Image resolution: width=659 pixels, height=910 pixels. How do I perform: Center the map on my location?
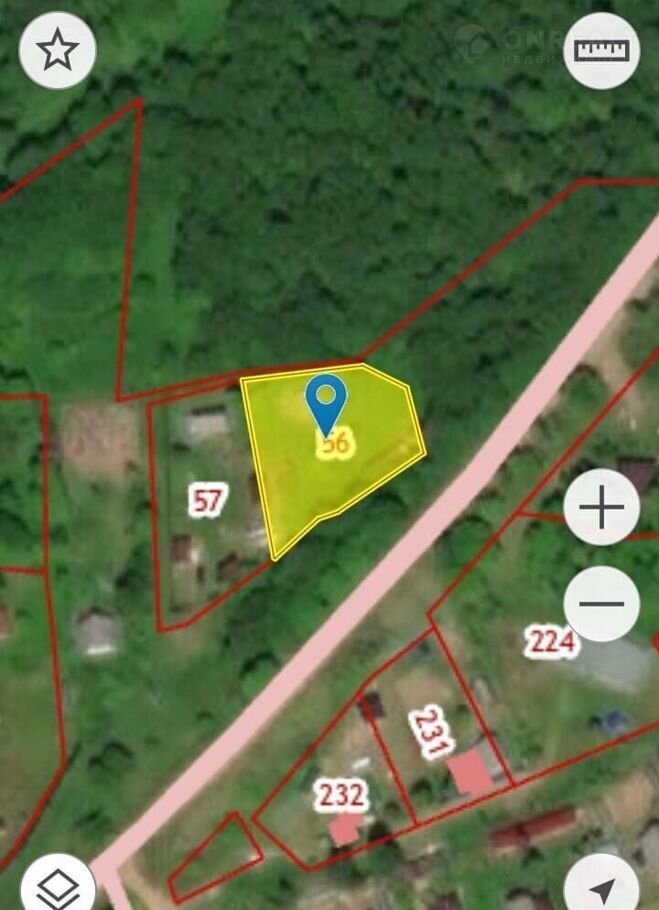[601, 888]
